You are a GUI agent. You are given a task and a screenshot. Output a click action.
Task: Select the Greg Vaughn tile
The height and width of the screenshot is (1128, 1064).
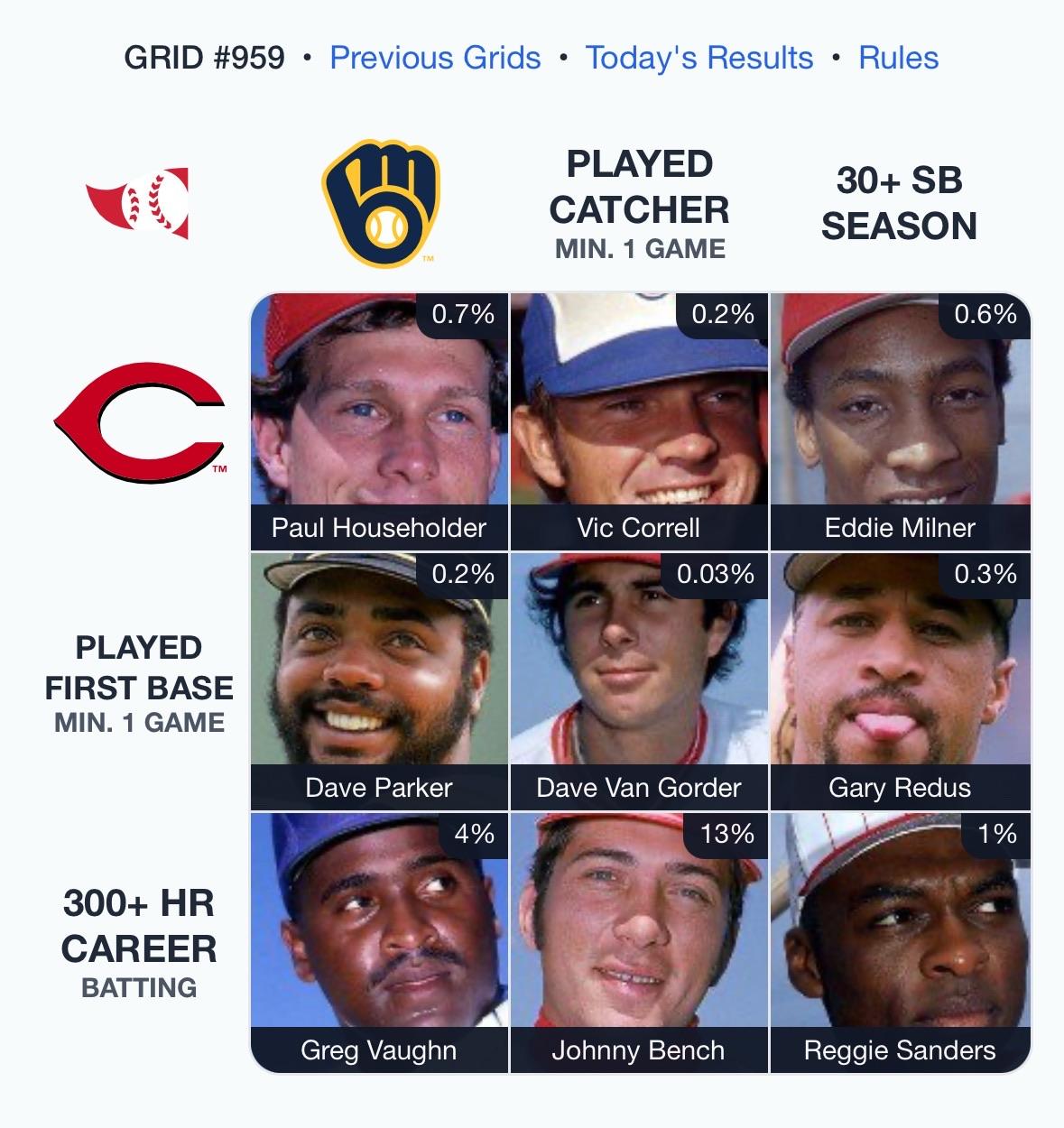pos(379,942)
